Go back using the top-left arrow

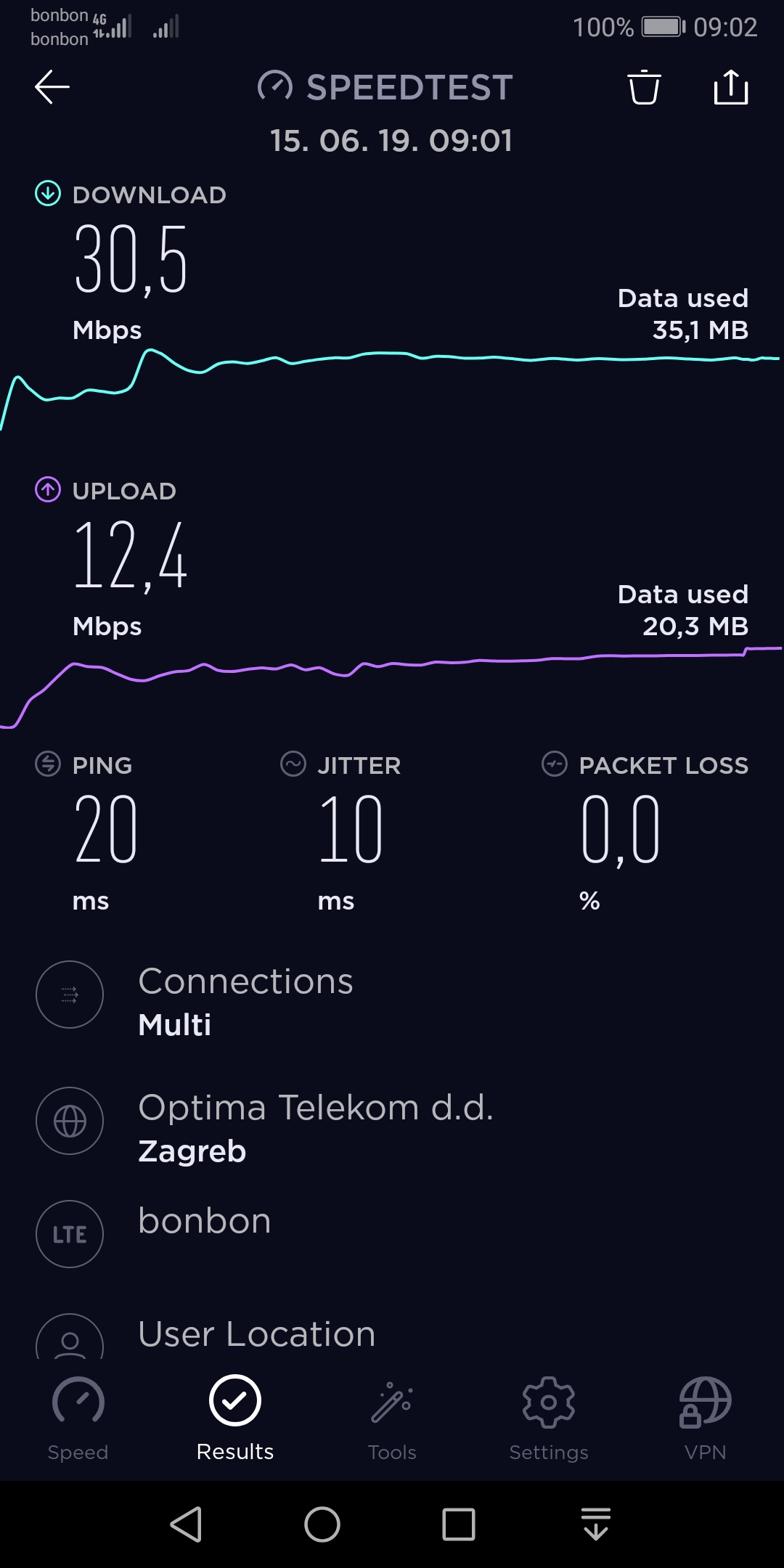tap(52, 87)
